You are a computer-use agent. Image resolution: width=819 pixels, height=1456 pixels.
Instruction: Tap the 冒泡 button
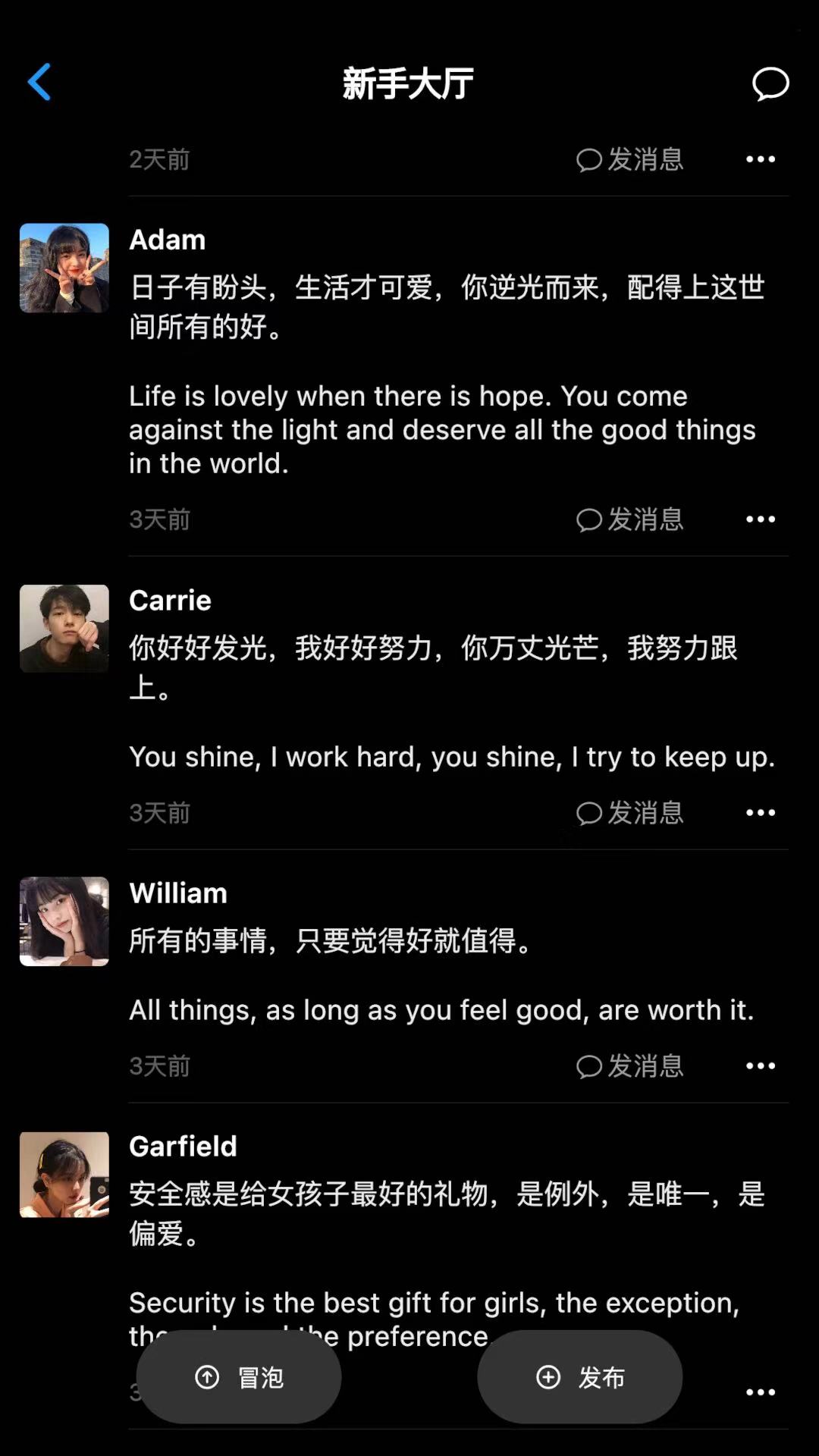pyautogui.click(x=239, y=1377)
